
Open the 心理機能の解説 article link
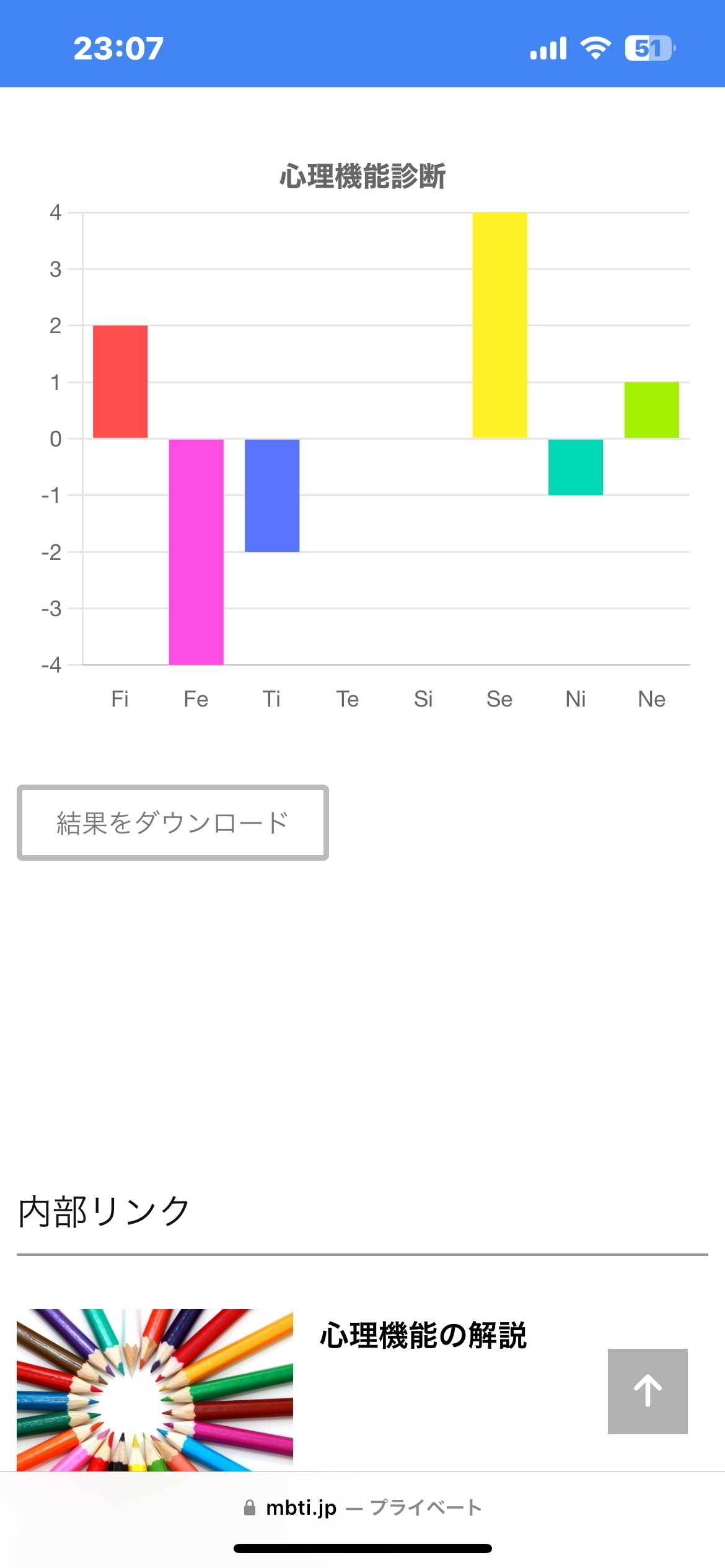point(423,1335)
